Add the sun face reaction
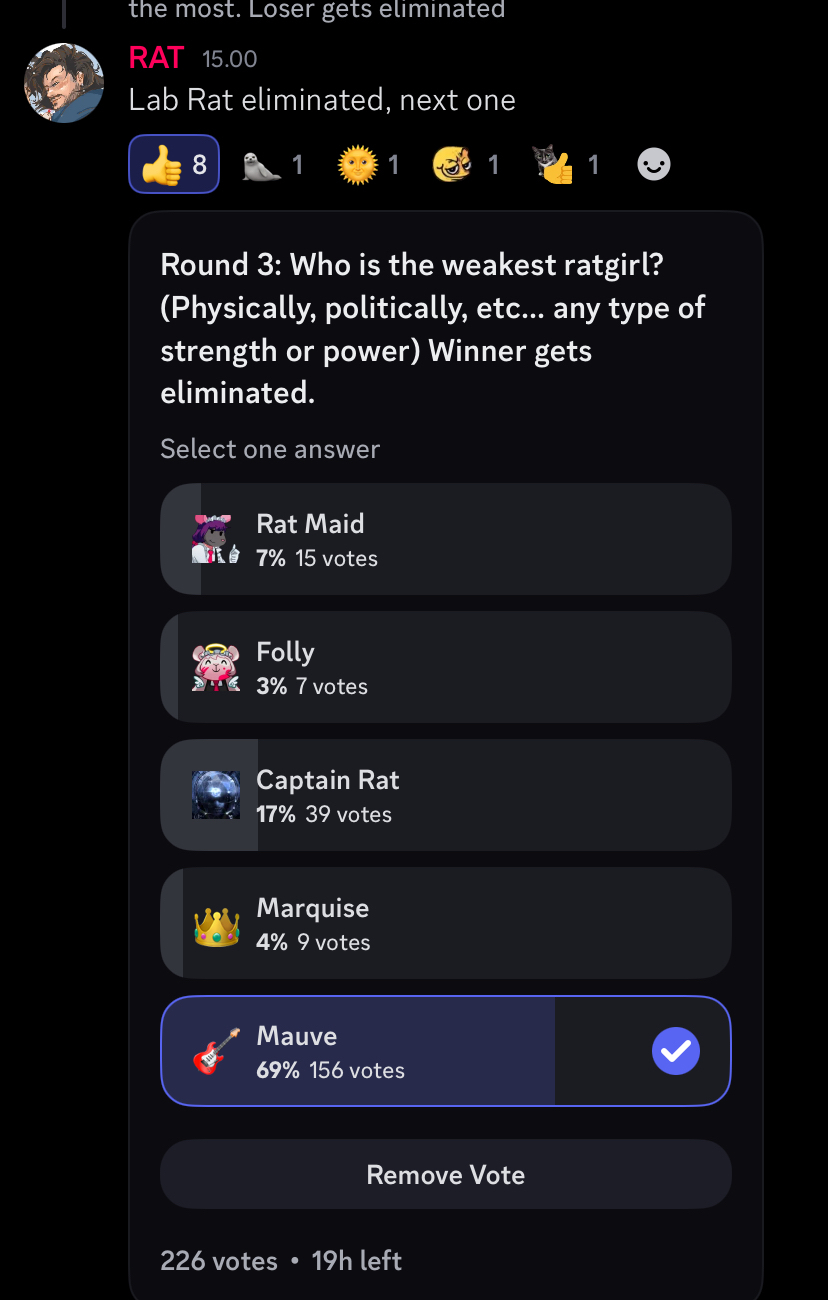Image resolution: width=828 pixels, height=1300 pixels. 368,165
